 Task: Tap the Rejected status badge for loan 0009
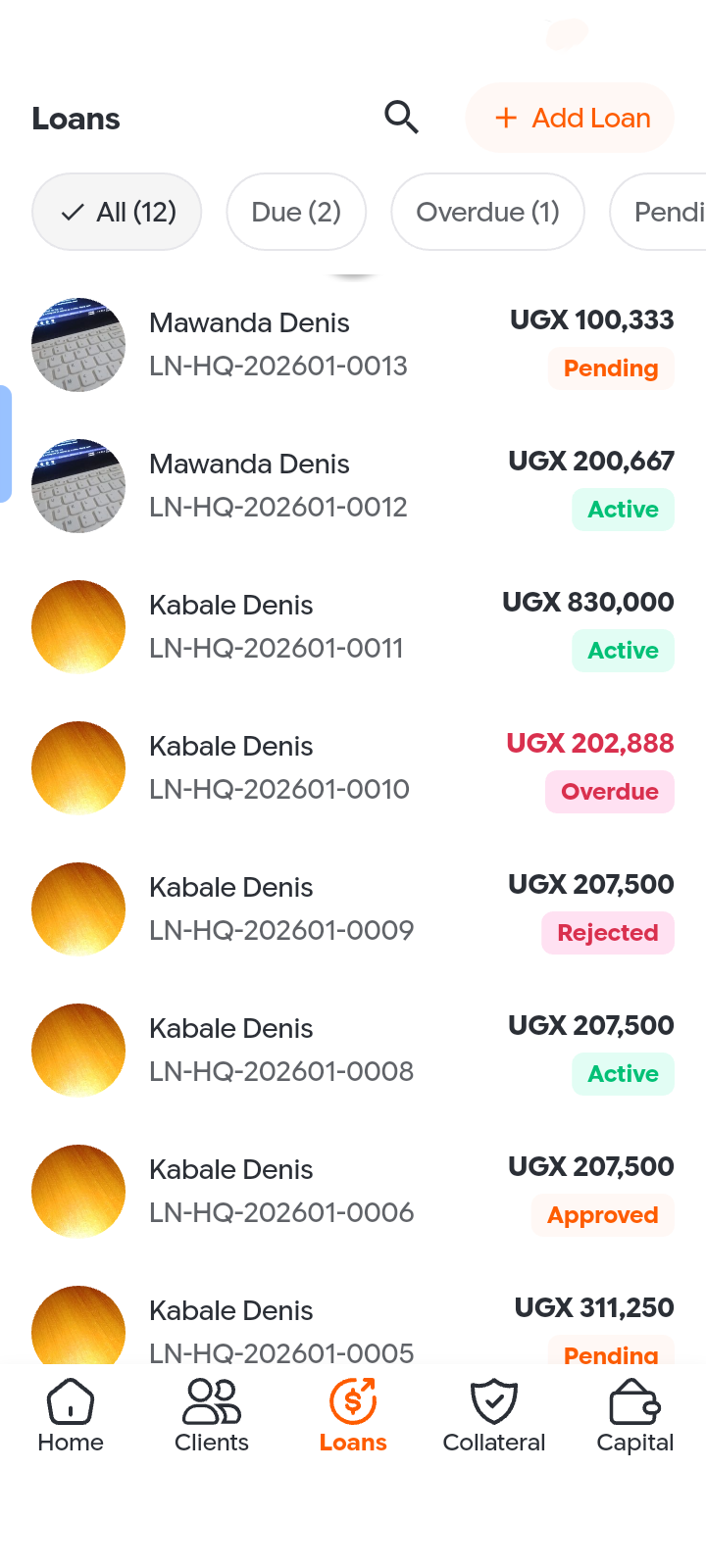click(607, 933)
